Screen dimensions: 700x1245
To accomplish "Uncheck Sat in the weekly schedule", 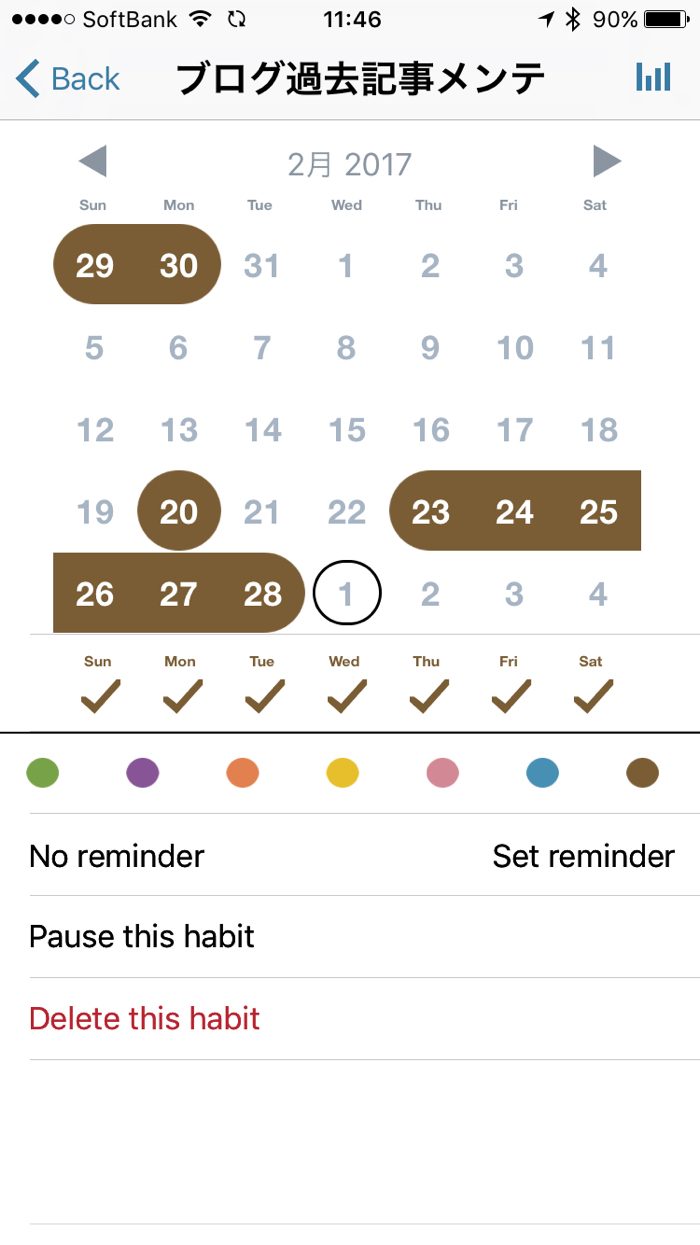I will click(592, 695).
